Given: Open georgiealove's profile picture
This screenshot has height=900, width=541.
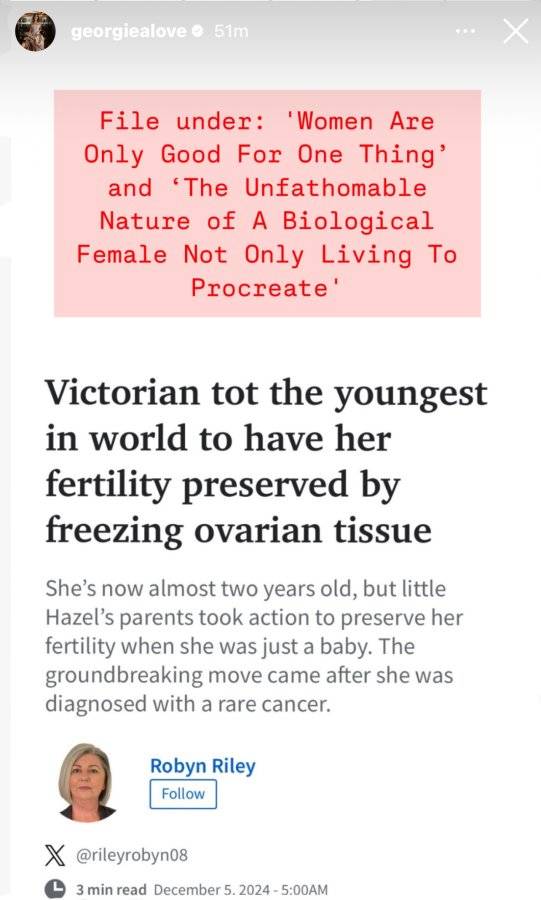Looking at the screenshot, I should [x=35, y=32].
